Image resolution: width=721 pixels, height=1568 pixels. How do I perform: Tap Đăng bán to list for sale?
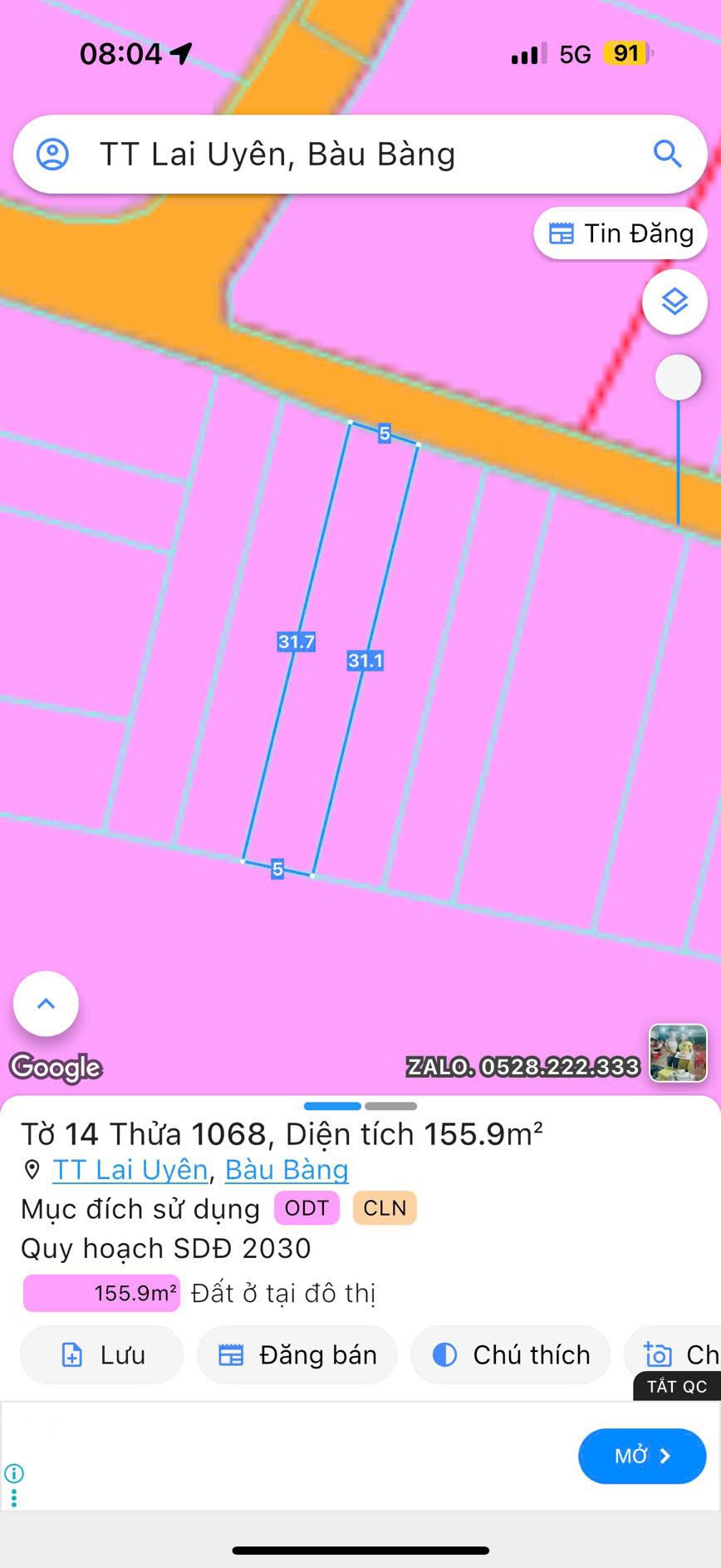[x=297, y=1355]
